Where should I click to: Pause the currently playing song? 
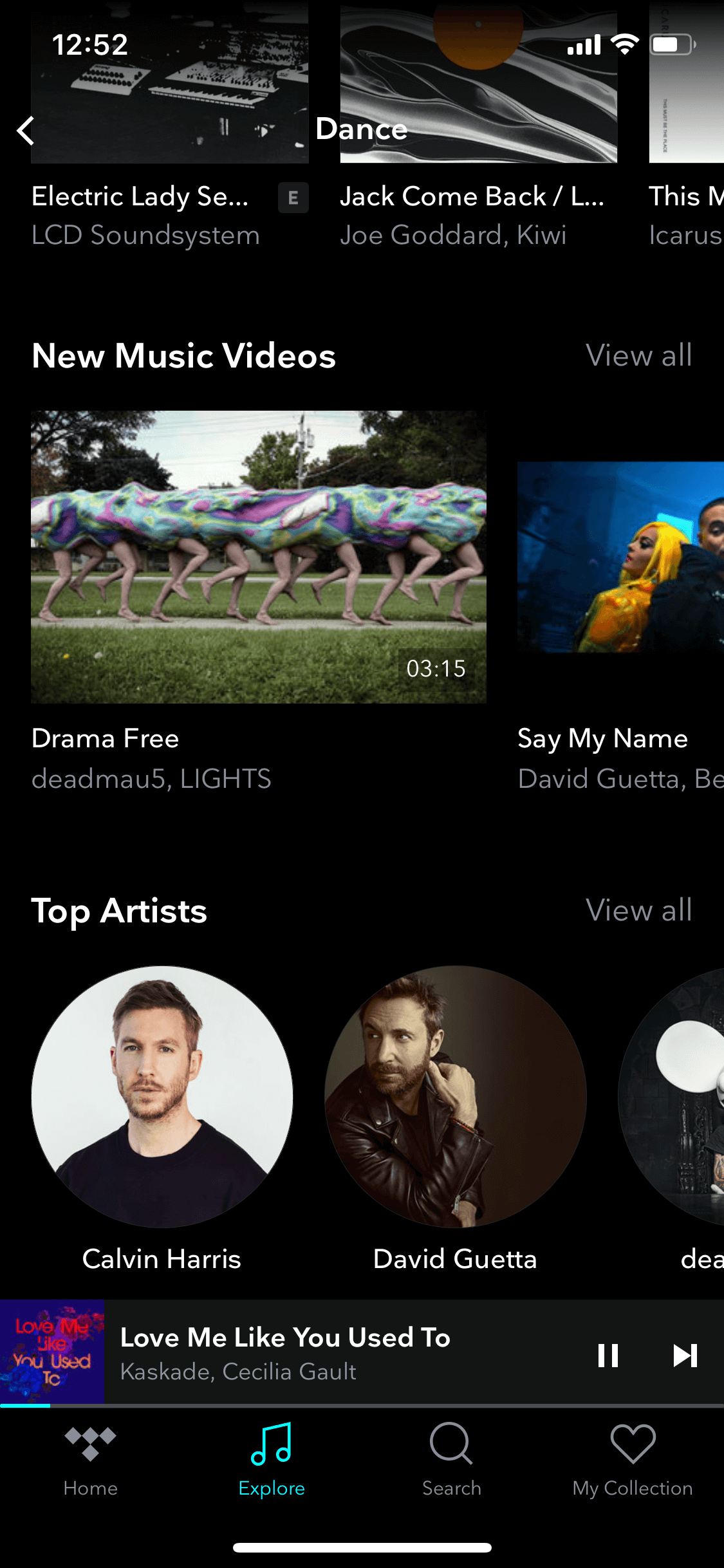tap(608, 1355)
